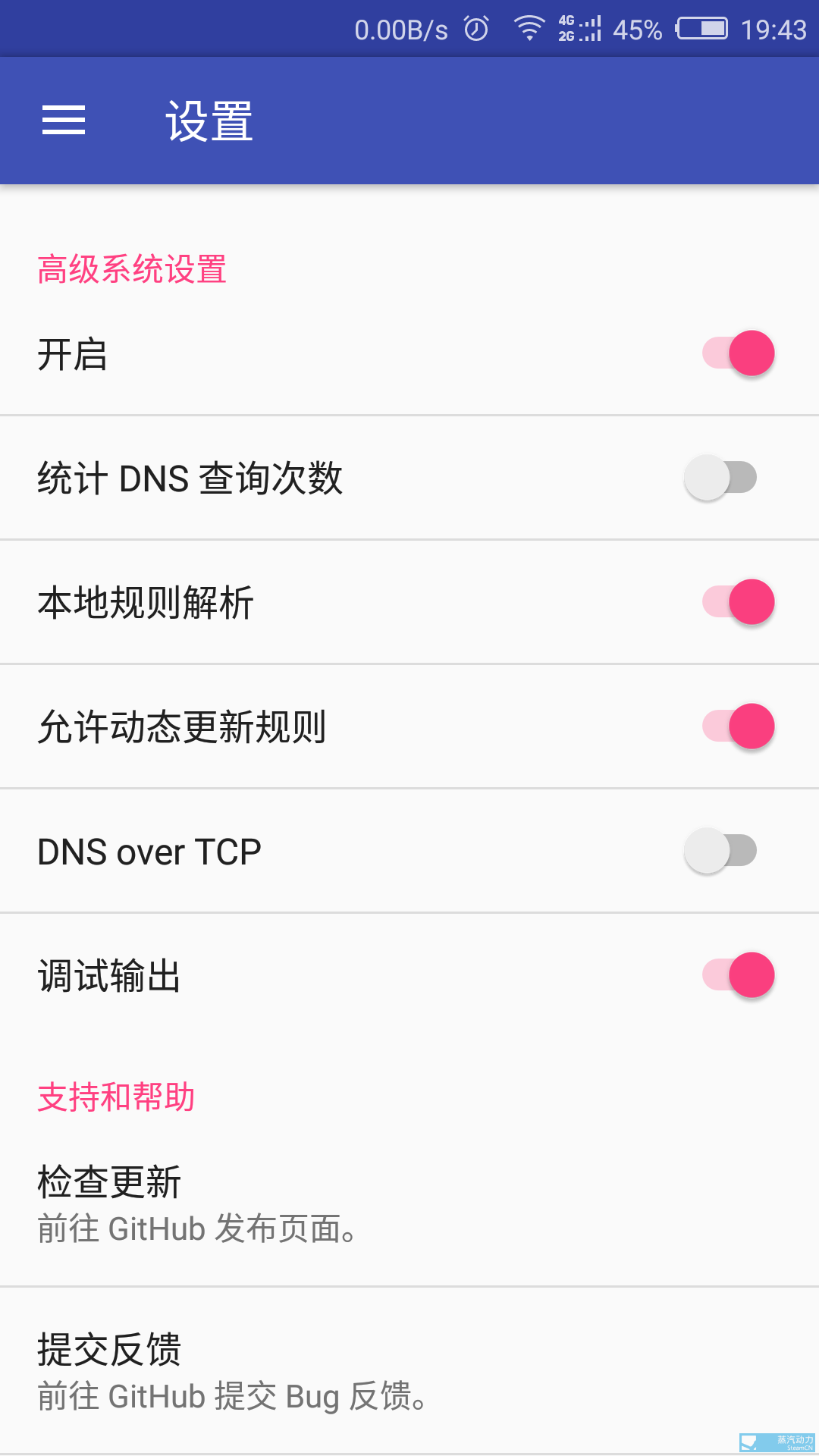Click the 高级系统设置 section header
Image resolution: width=819 pixels, height=1456 pixels.
pos(130,269)
